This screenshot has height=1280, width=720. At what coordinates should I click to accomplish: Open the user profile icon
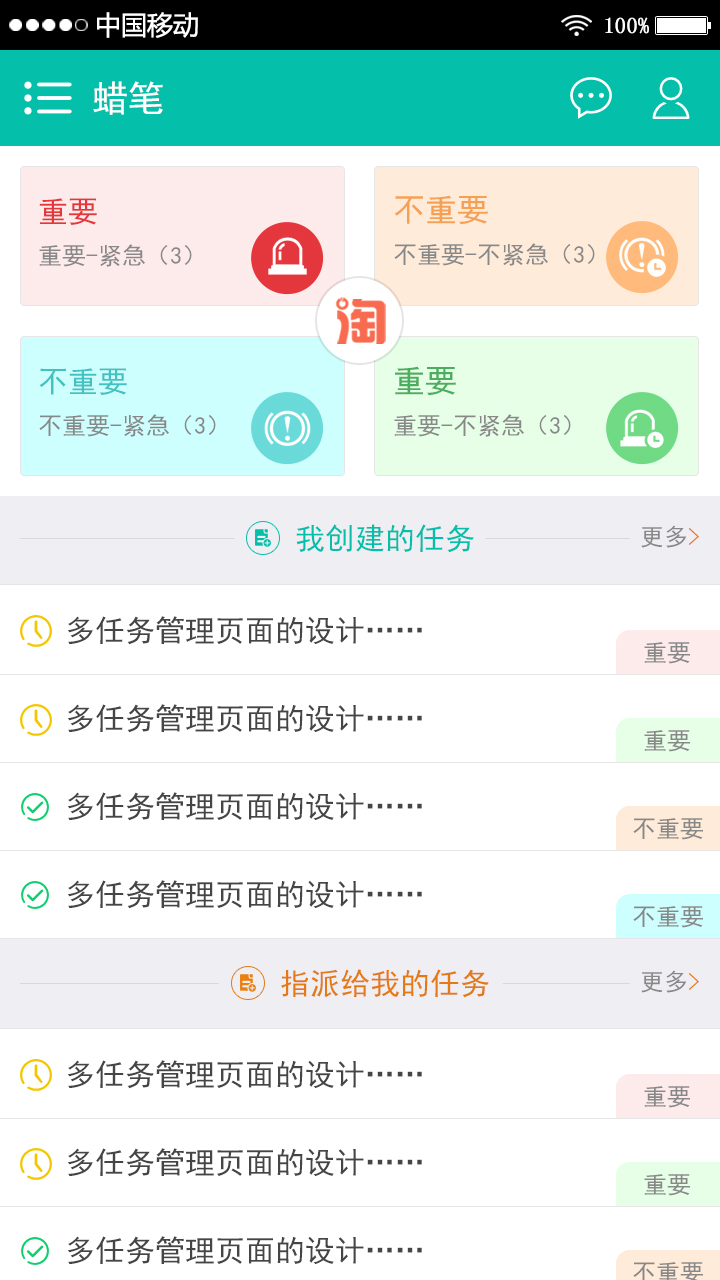coord(671,98)
